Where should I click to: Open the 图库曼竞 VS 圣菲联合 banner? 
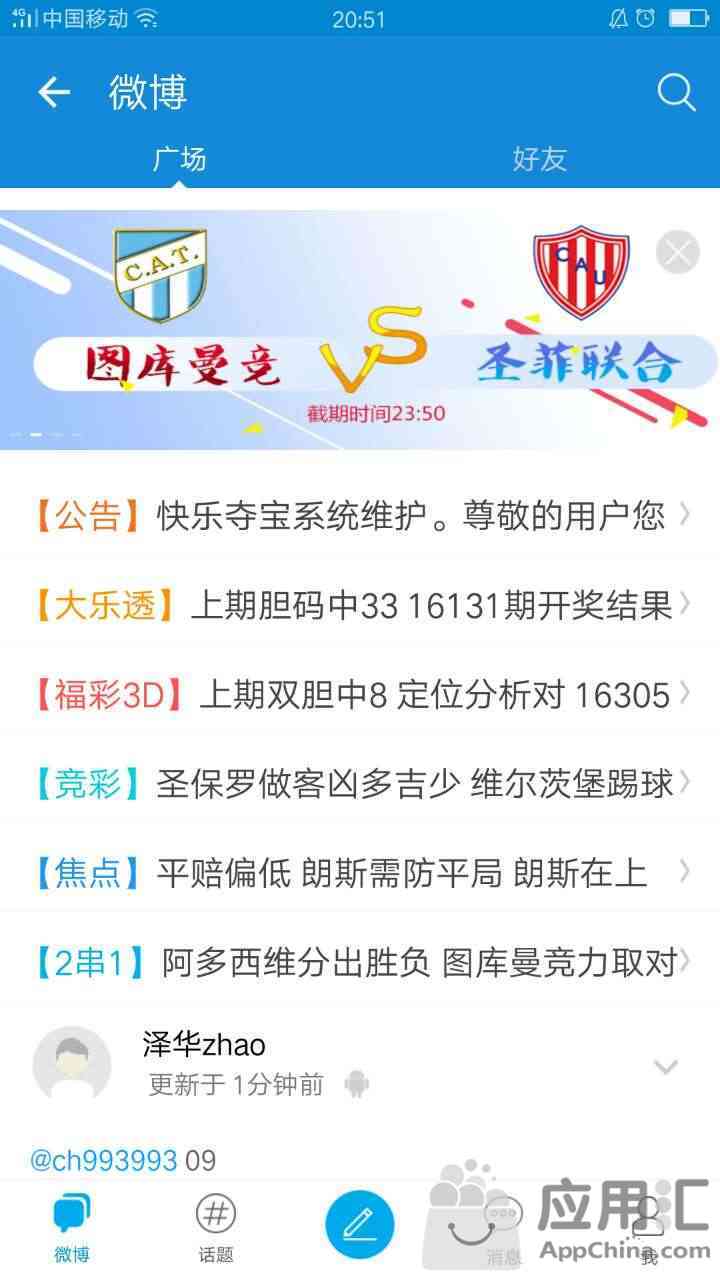point(360,330)
